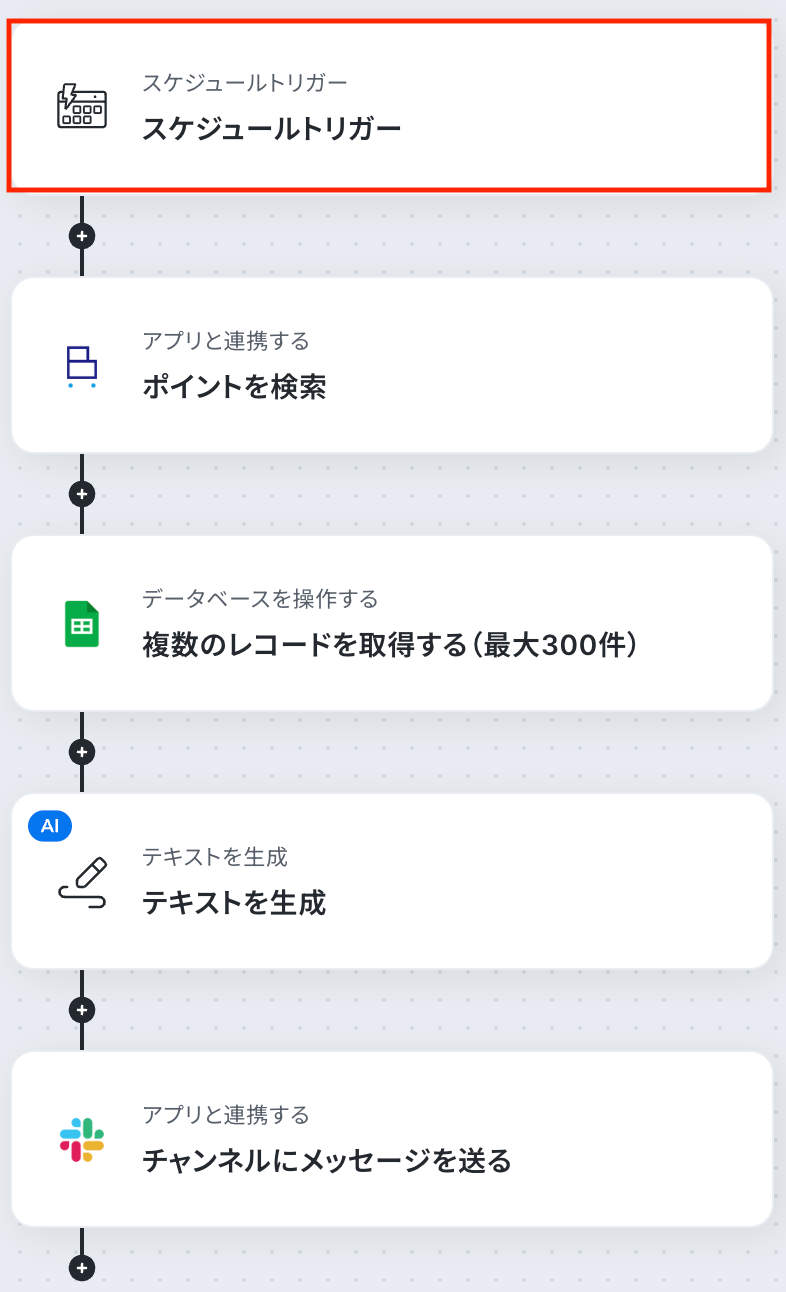The height and width of the screenshot is (1292, 786).
Task: Add a step below スケジュールトリガー
Action: pyautogui.click(x=82, y=236)
